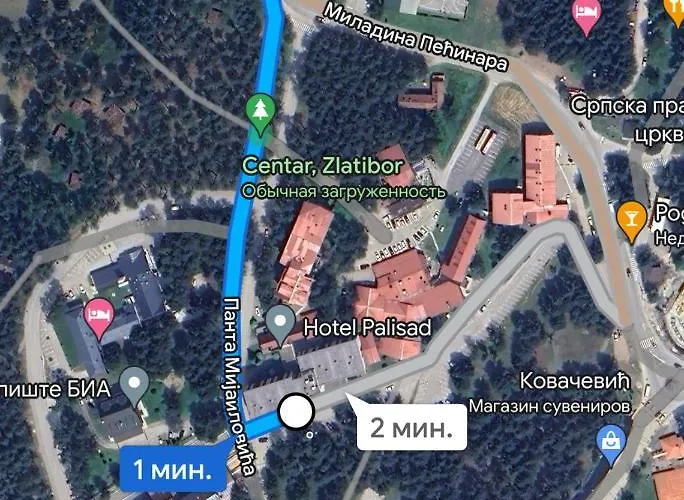Open the orange cocktail bar marker

[631, 215]
